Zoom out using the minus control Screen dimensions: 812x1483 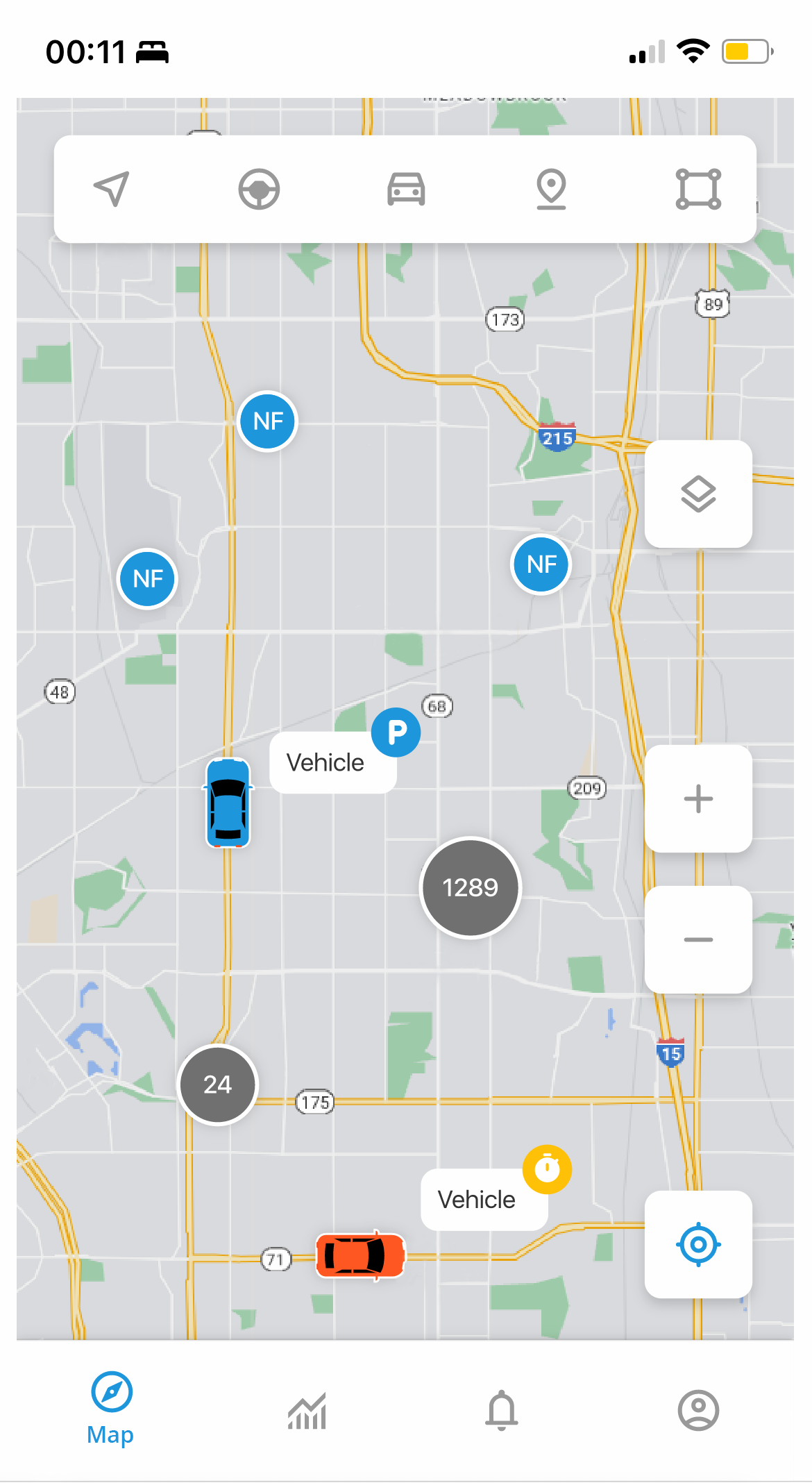coord(697,939)
